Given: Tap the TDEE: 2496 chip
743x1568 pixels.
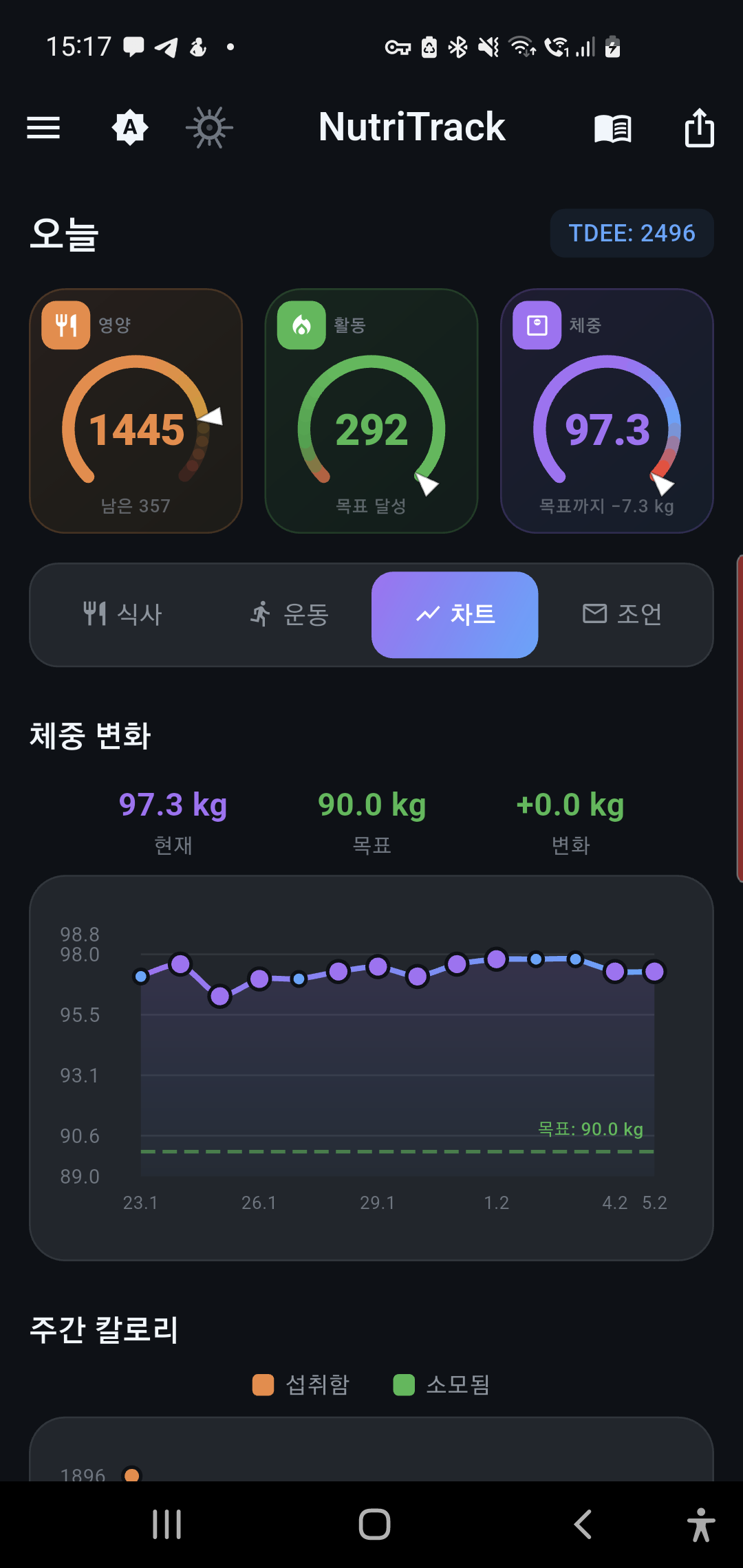Looking at the screenshot, I should coord(632,233).
